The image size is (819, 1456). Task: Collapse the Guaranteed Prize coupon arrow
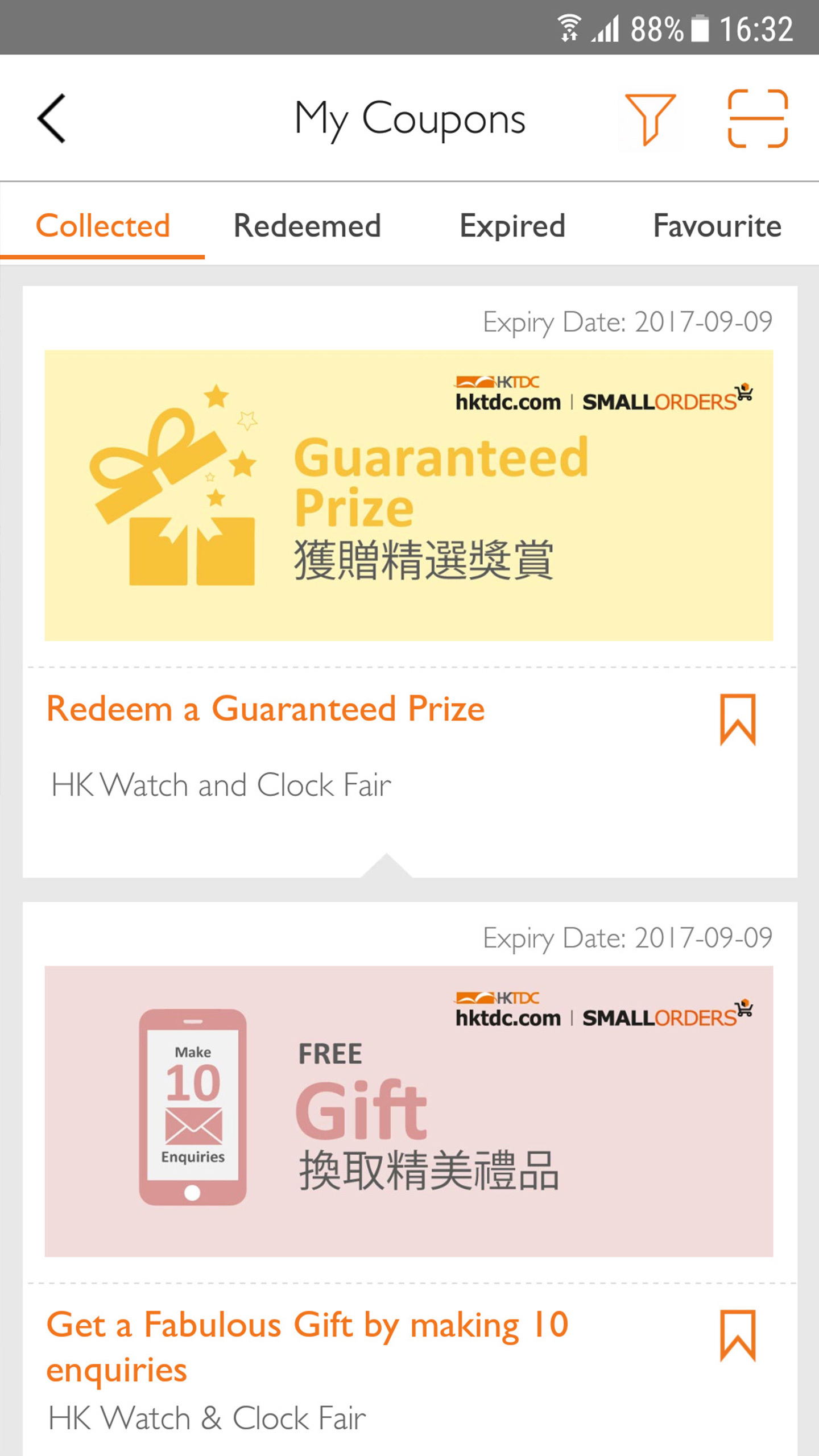pyautogui.click(x=386, y=866)
